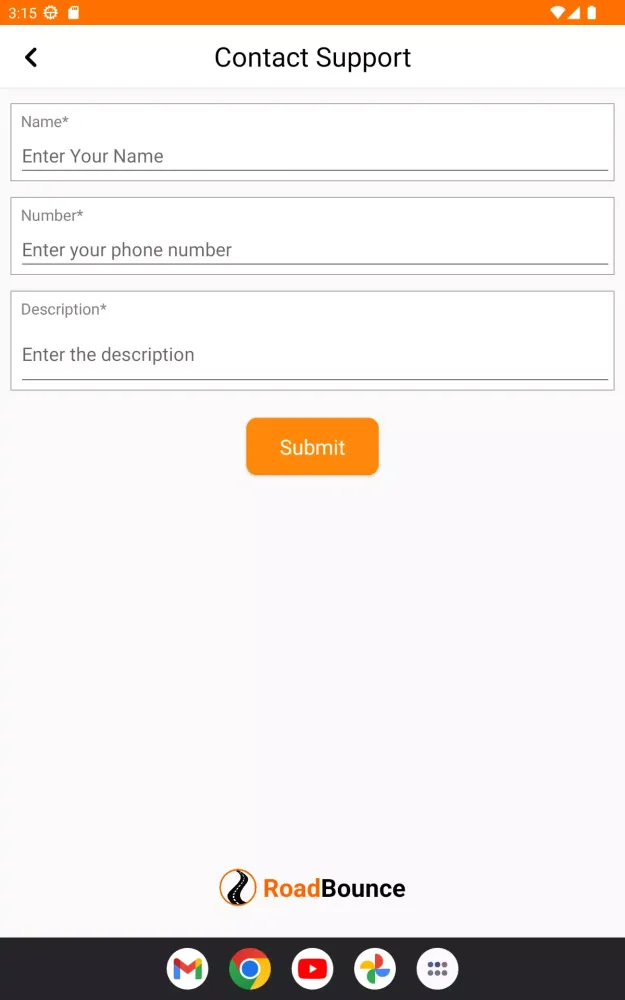Launch Chrome from the taskbar

click(250, 969)
